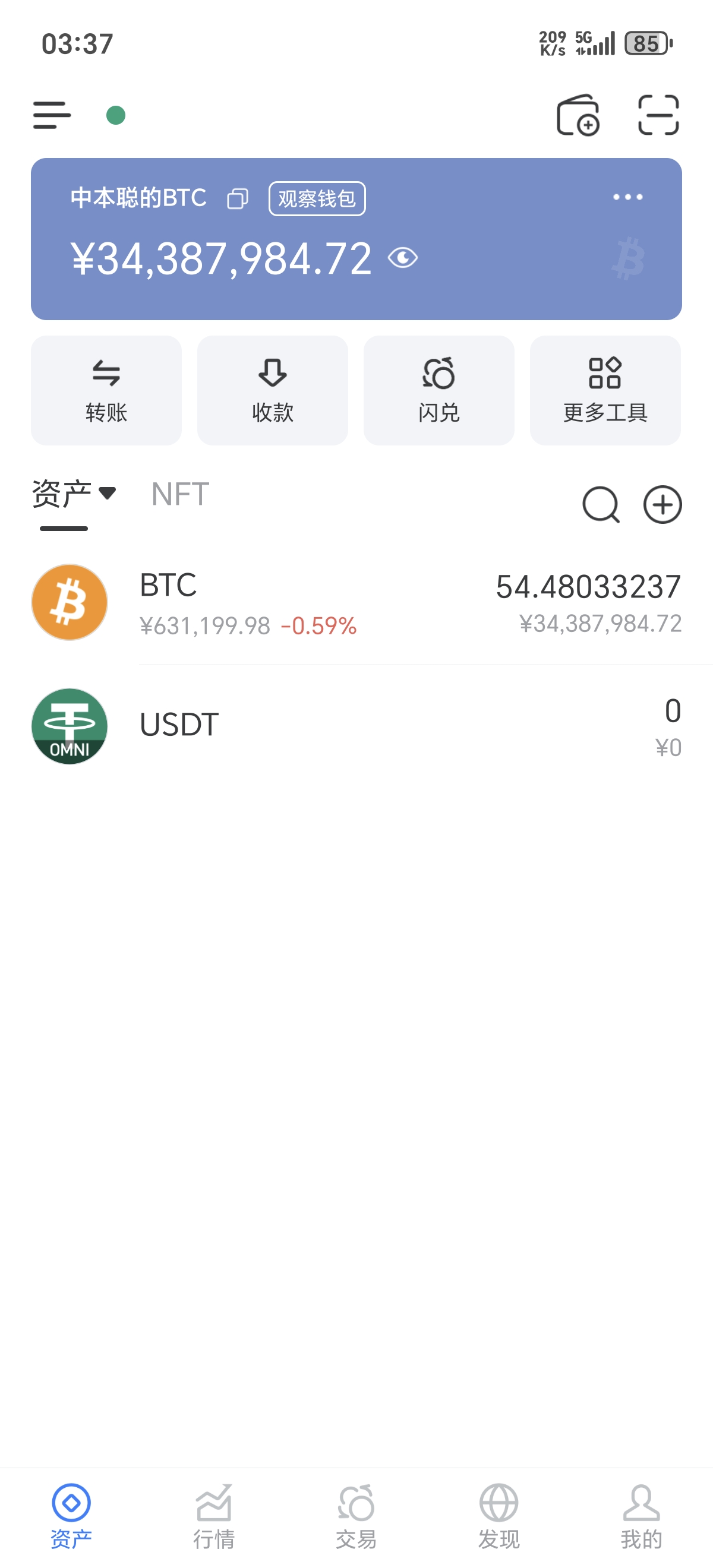The width and height of the screenshot is (713, 1568).
Task: Switch to the NFT tab
Action: coord(179,493)
